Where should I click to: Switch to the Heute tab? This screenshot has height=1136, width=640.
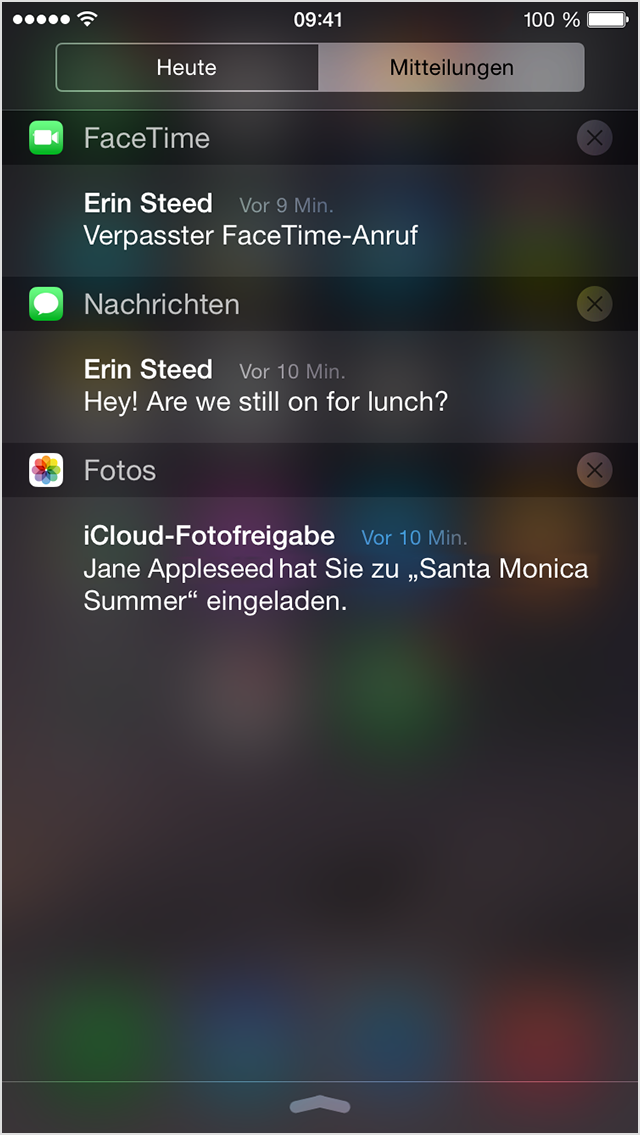[187, 68]
